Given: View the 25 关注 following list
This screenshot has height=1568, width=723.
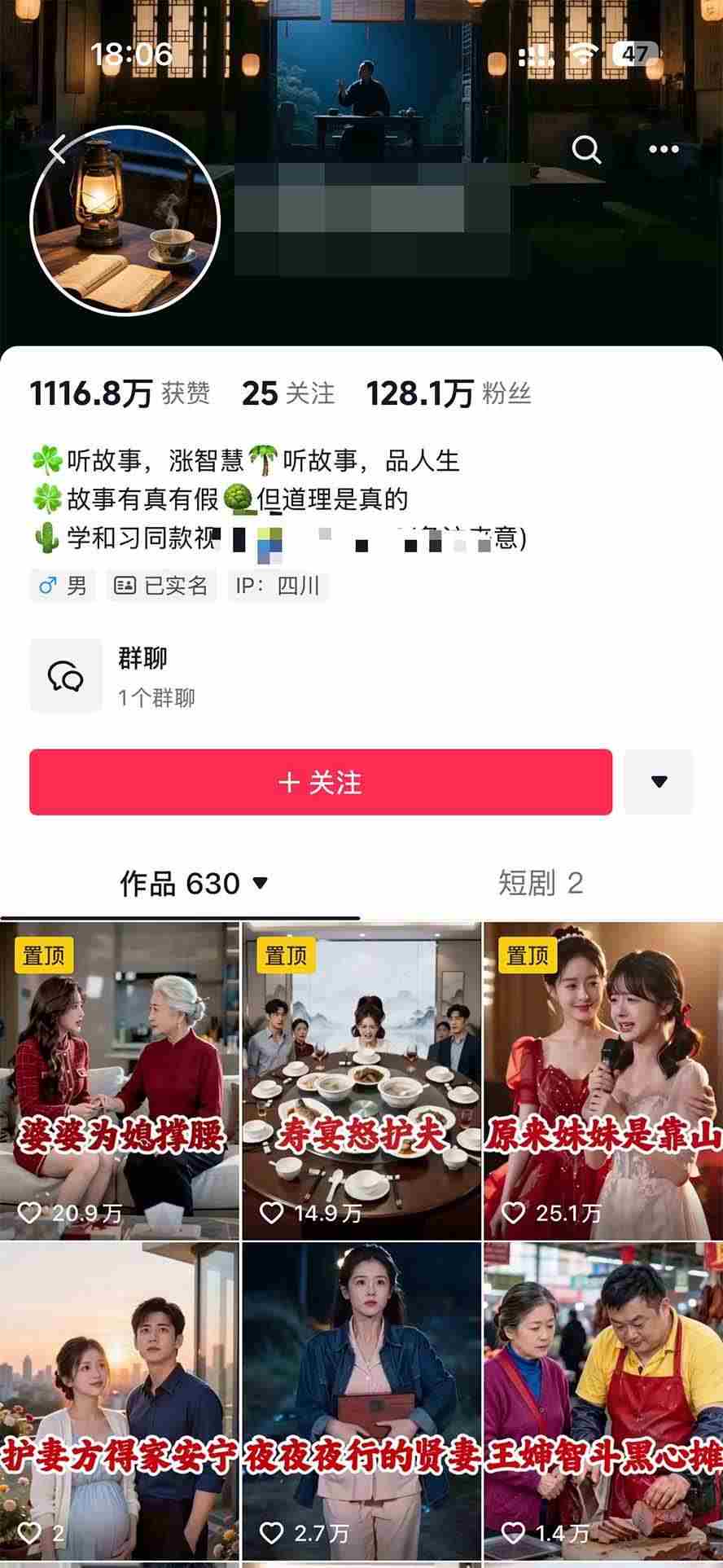Looking at the screenshot, I should [288, 393].
